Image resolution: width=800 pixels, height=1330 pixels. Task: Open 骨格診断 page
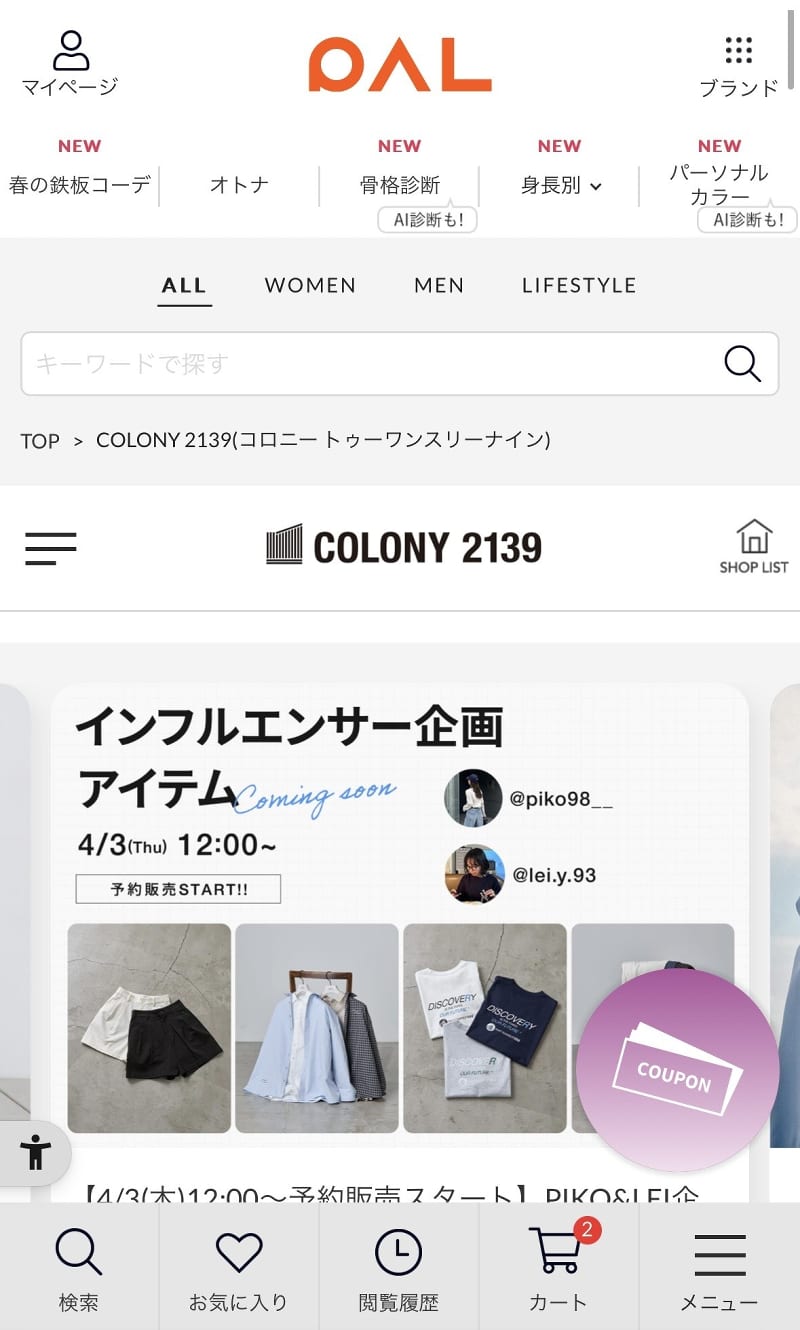tap(399, 185)
